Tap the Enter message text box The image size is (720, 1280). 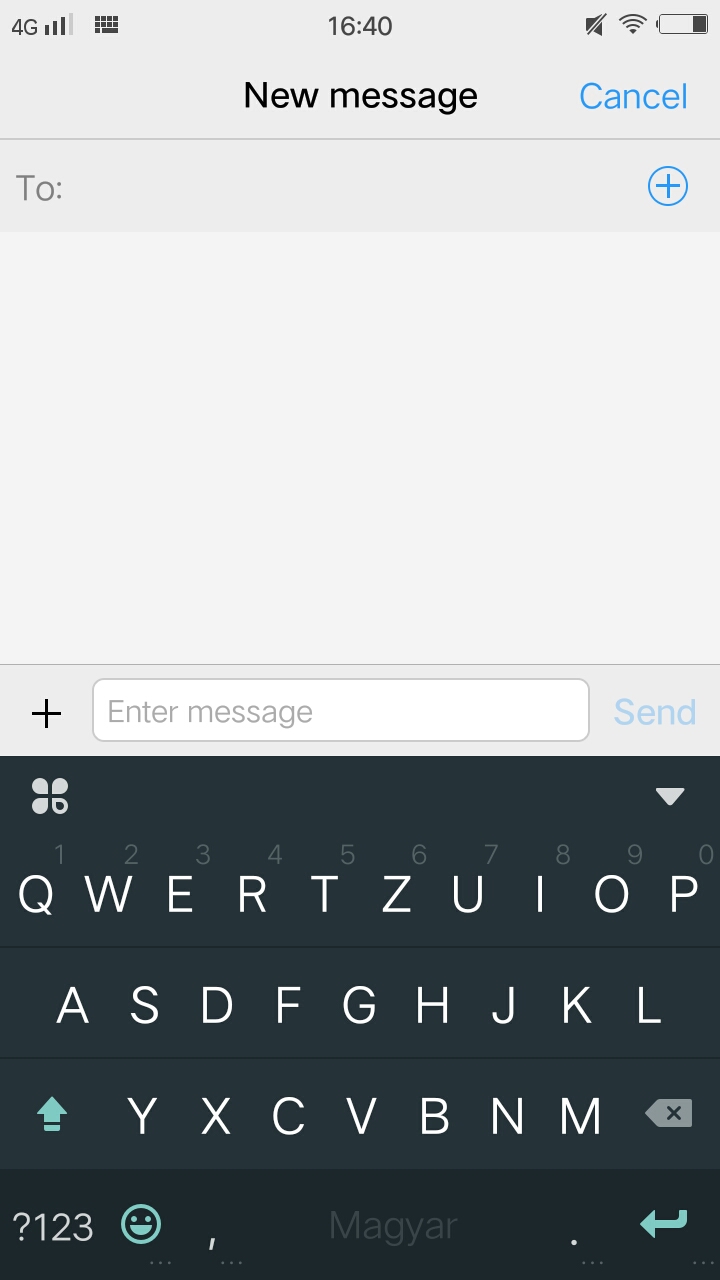tap(341, 711)
